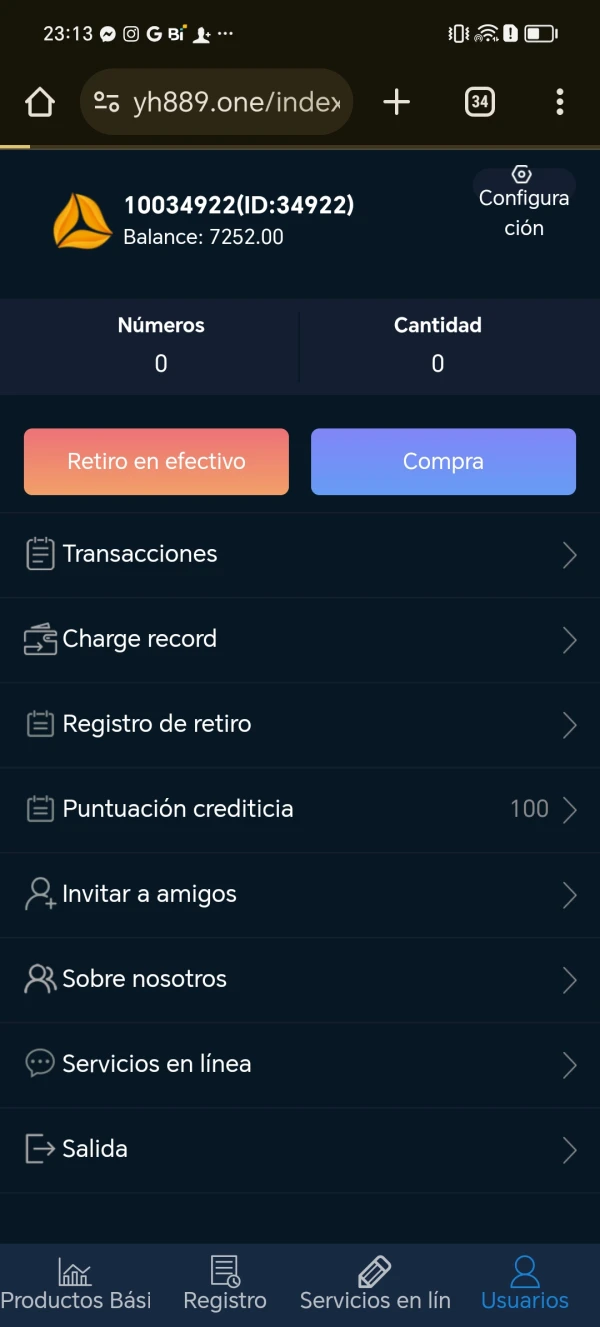This screenshot has width=600, height=1327.
Task: View Registro de retiro
Action: tap(300, 725)
